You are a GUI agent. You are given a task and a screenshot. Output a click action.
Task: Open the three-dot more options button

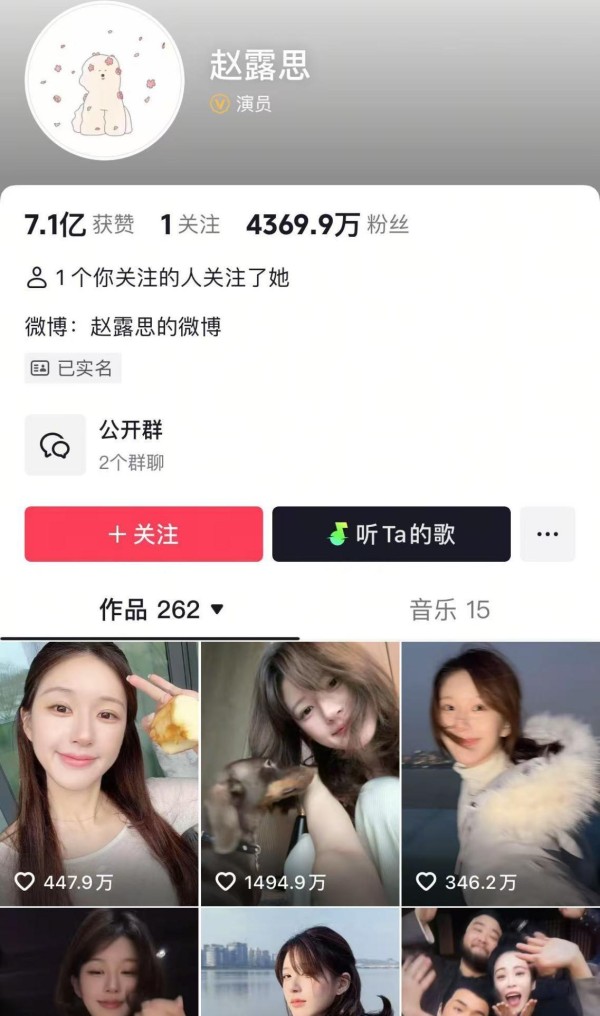(548, 534)
